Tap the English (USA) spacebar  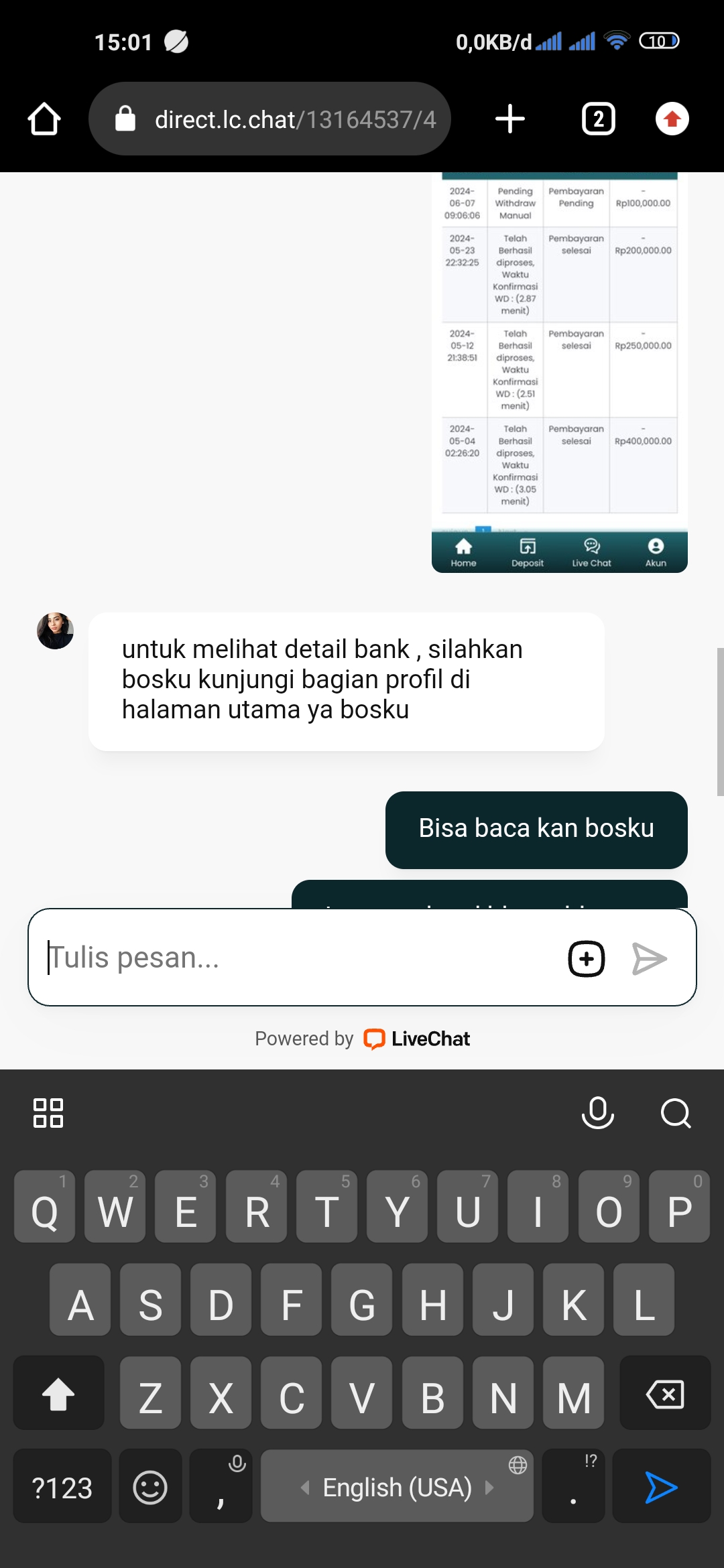click(x=397, y=1488)
